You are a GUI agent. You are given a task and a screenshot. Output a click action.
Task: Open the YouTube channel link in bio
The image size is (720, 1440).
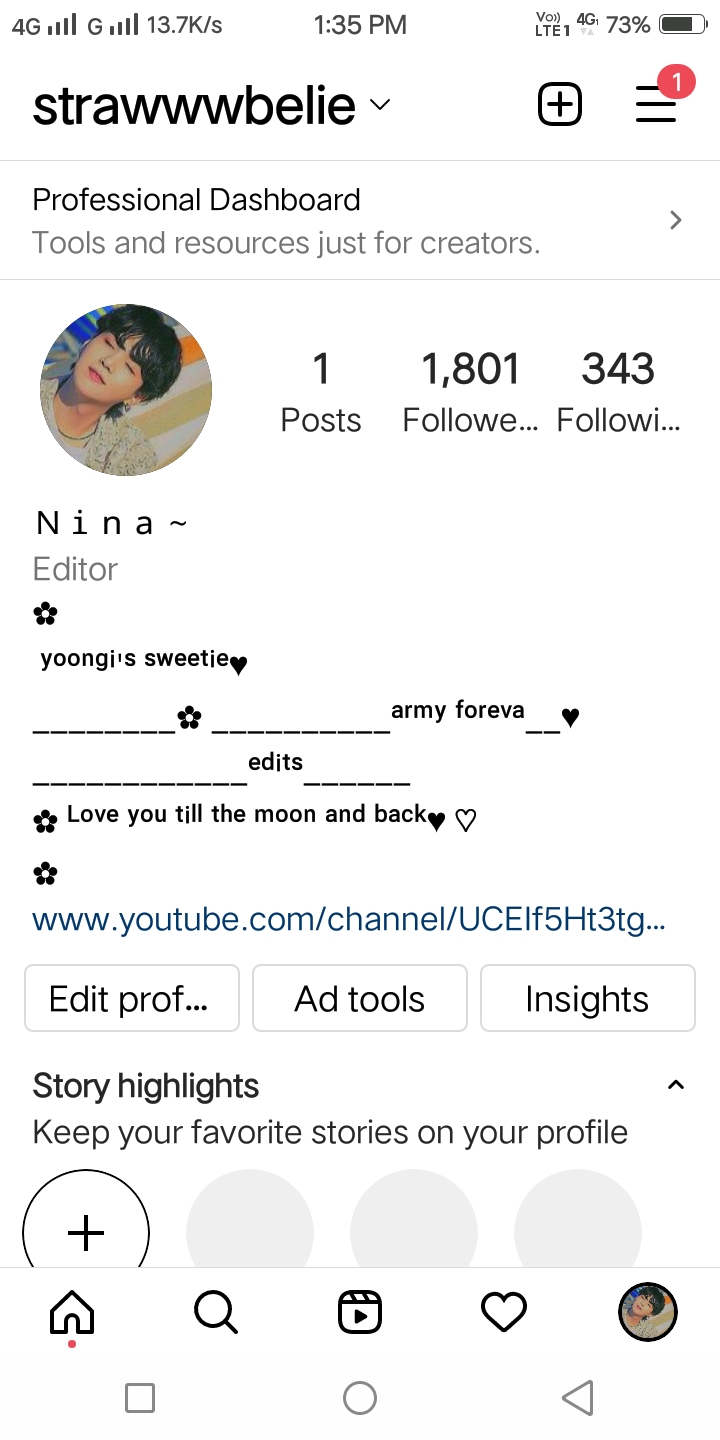click(349, 919)
